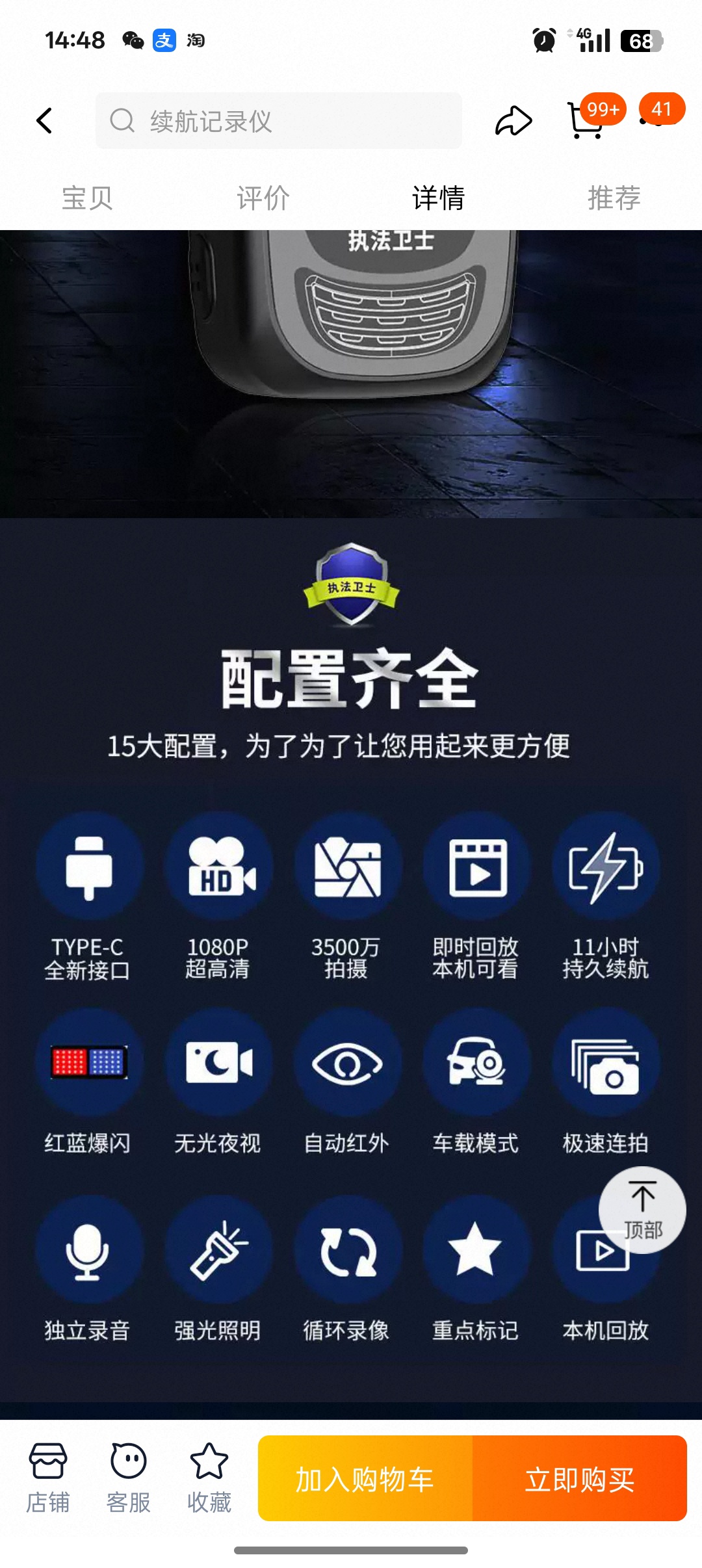Share this product

(513, 121)
